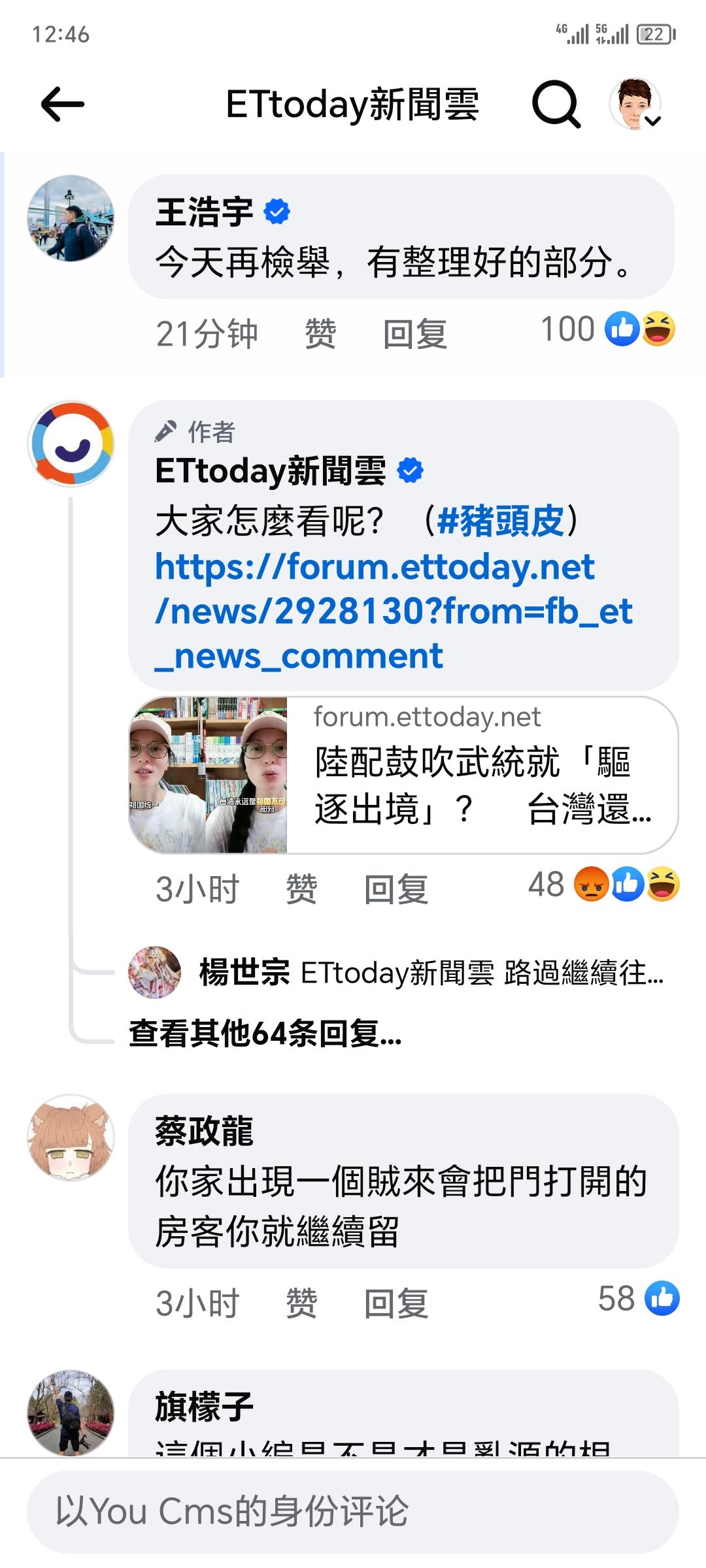Expand 查看其他64条回复
706x1568 pixels.
[265, 1034]
